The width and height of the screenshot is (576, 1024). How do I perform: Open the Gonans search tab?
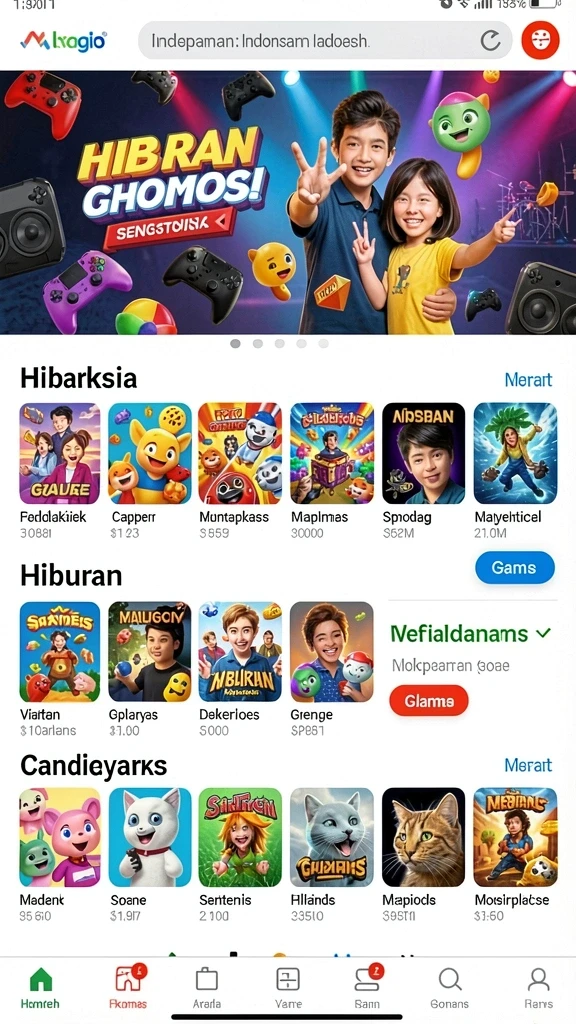(x=449, y=987)
